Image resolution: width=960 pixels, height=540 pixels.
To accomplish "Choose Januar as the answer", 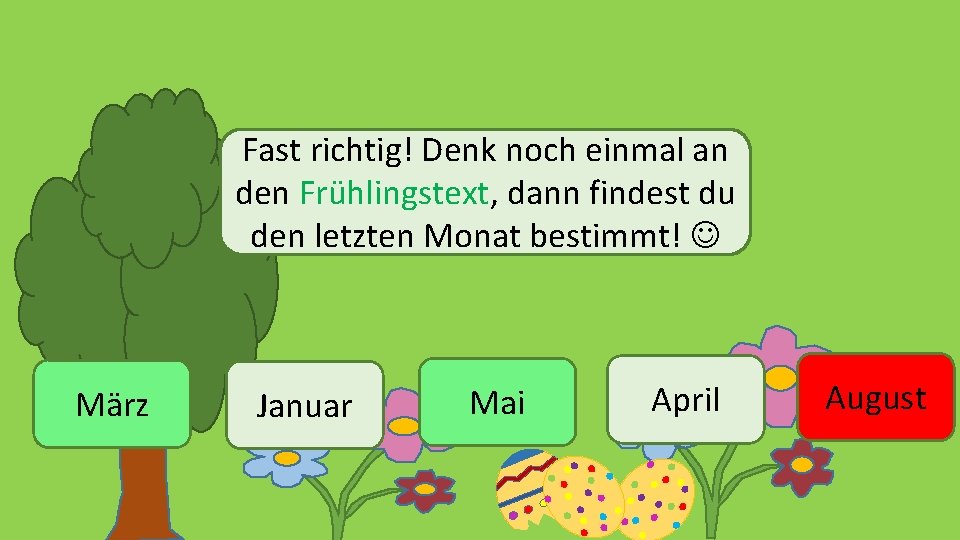I will point(305,405).
